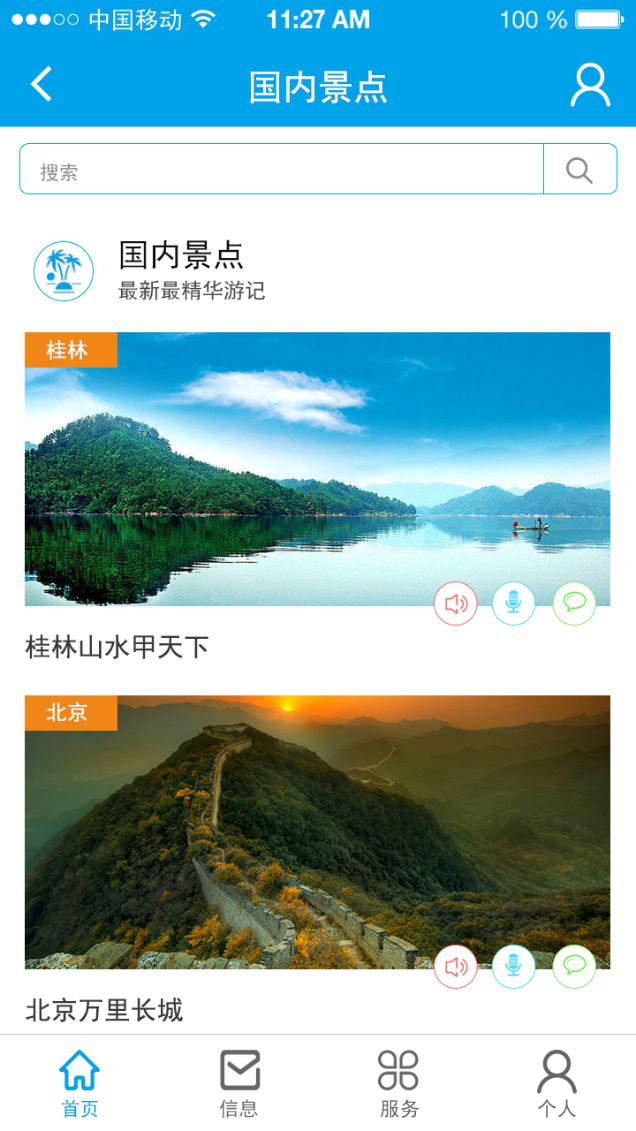
Task: Switch to the 信息 tab
Action: (x=239, y=1082)
